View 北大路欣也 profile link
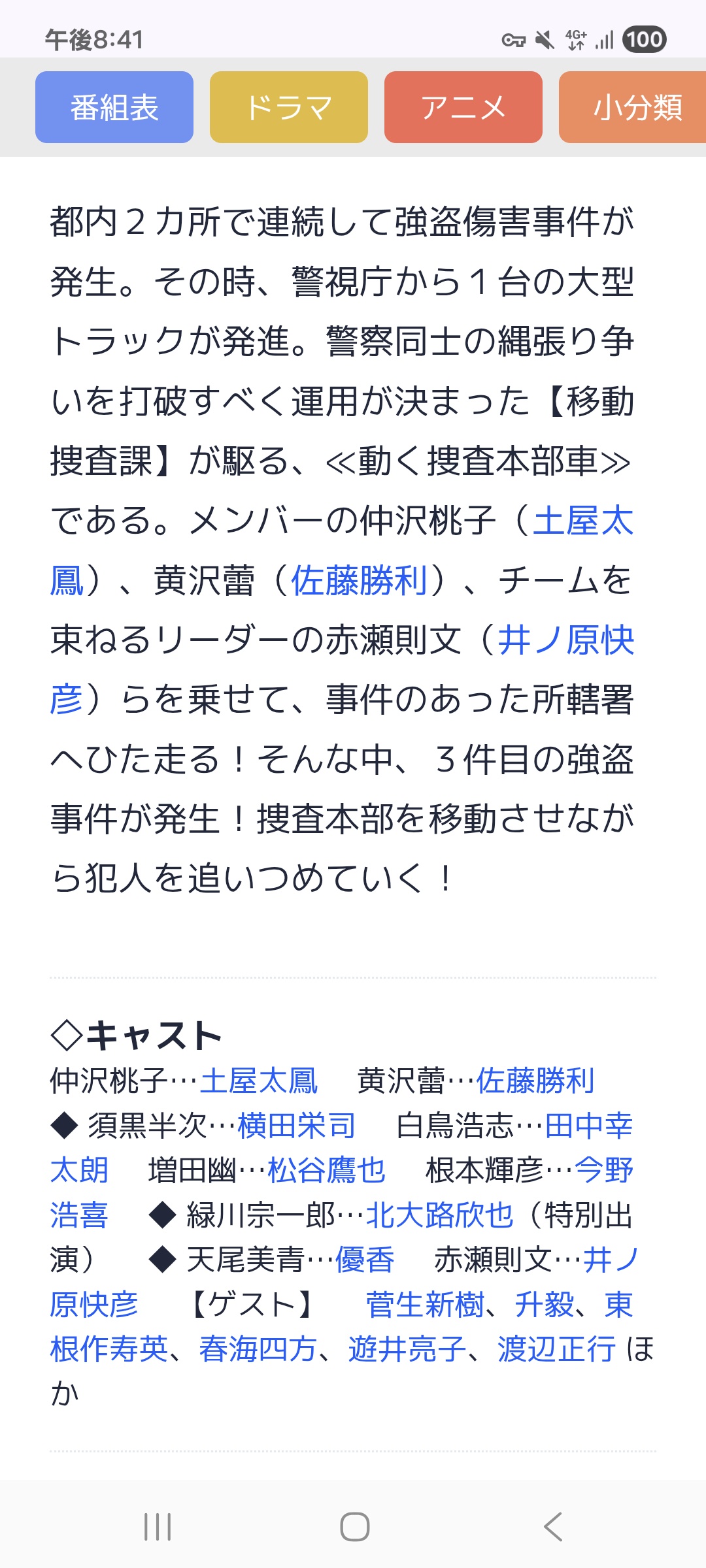 (x=439, y=1215)
